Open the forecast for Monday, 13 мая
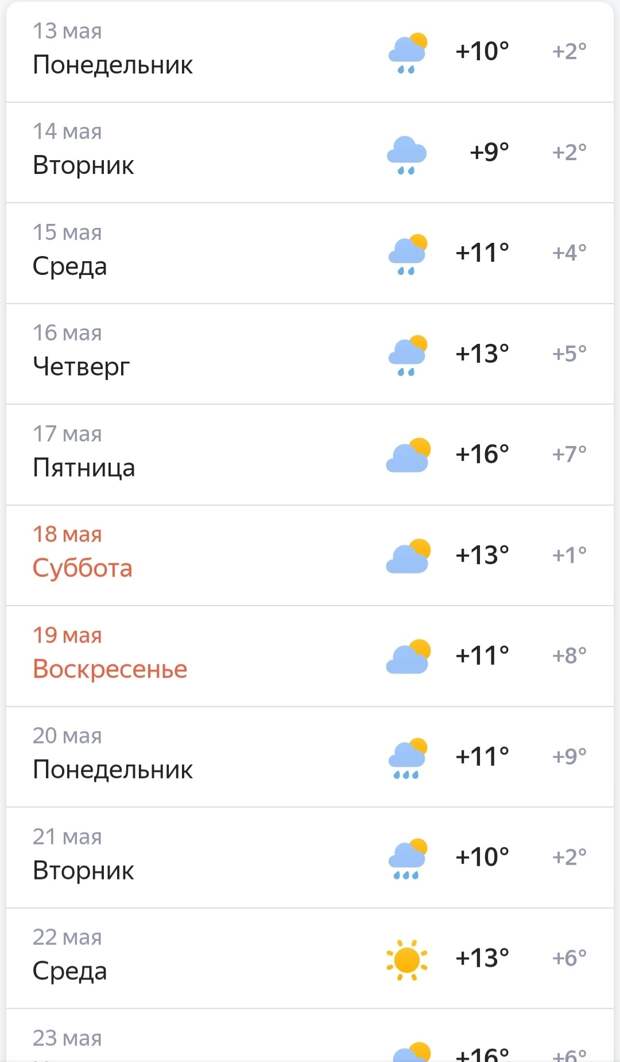Image resolution: width=620 pixels, height=1062 pixels. pyautogui.click(x=310, y=51)
